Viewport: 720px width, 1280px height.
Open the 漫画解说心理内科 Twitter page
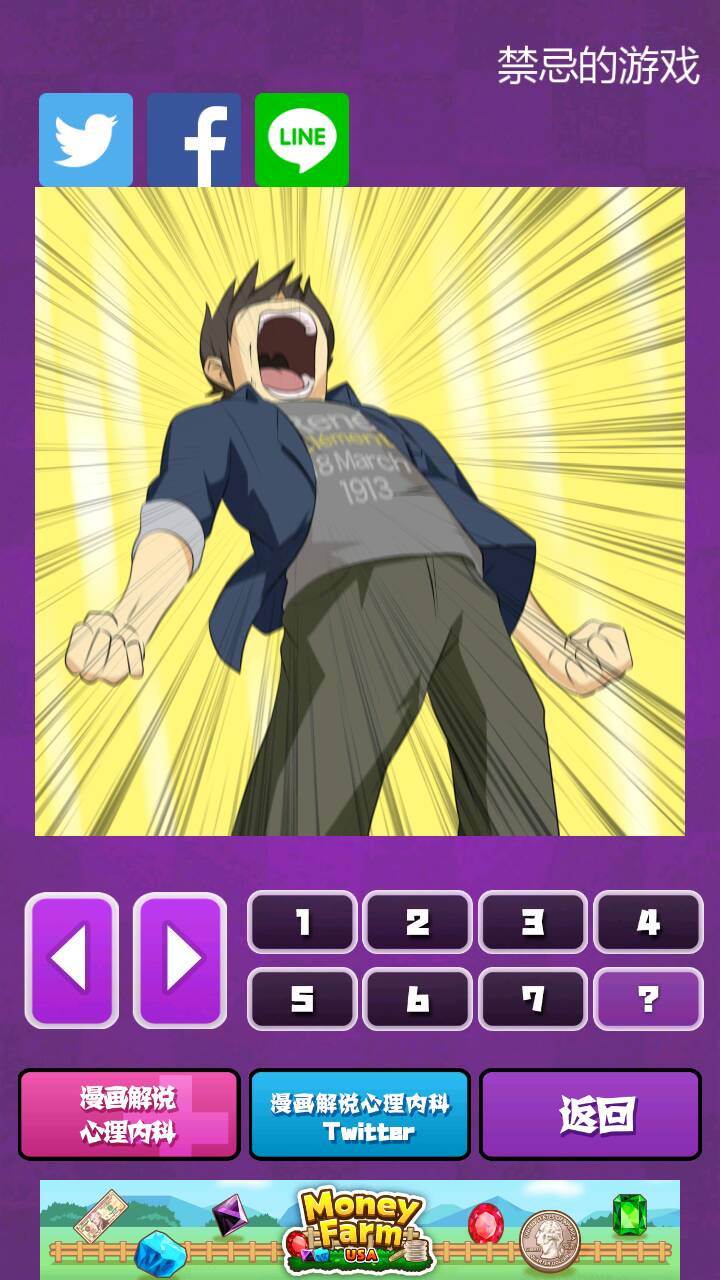[360, 1115]
